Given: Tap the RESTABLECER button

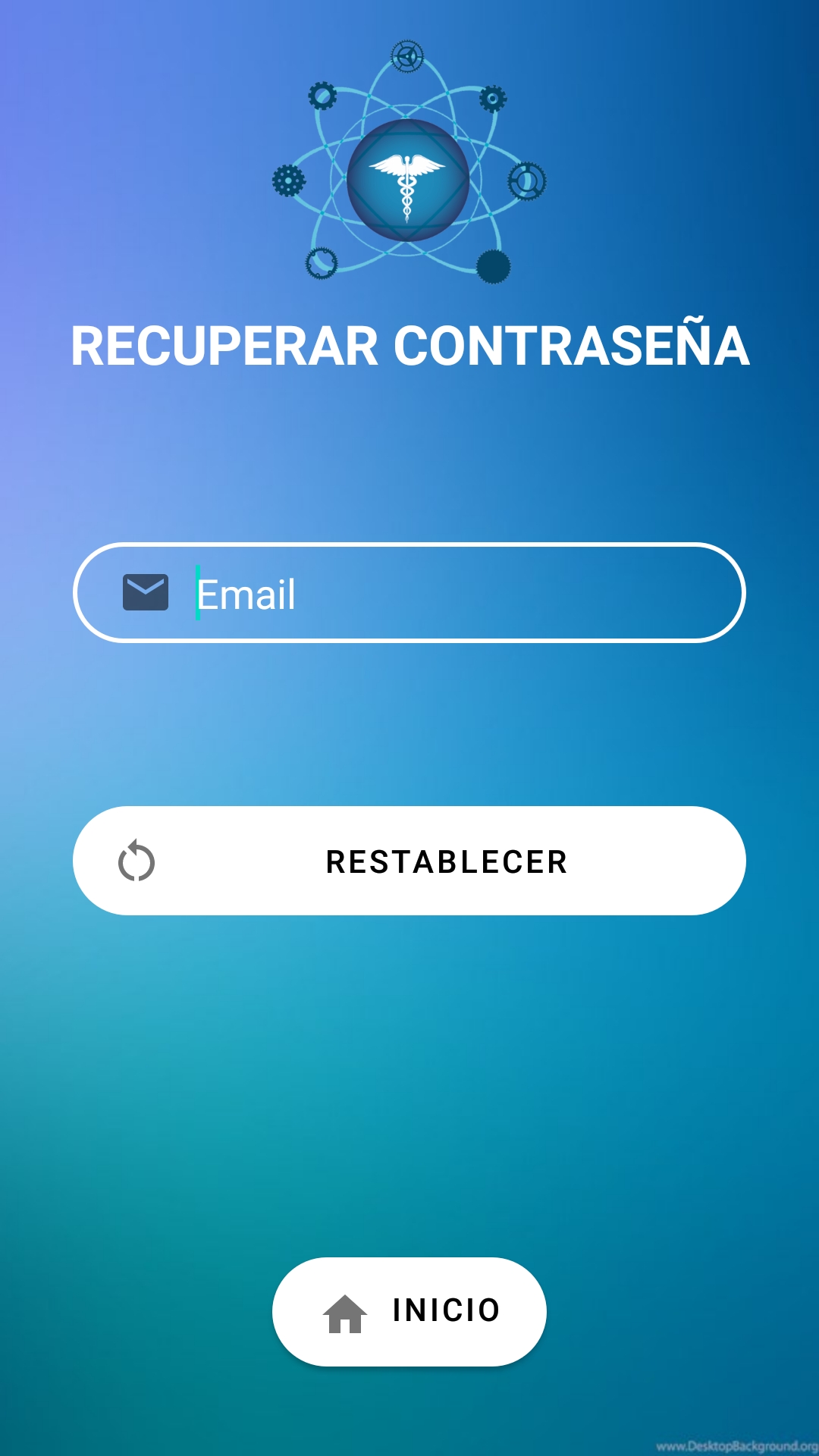Looking at the screenshot, I should (409, 861).
